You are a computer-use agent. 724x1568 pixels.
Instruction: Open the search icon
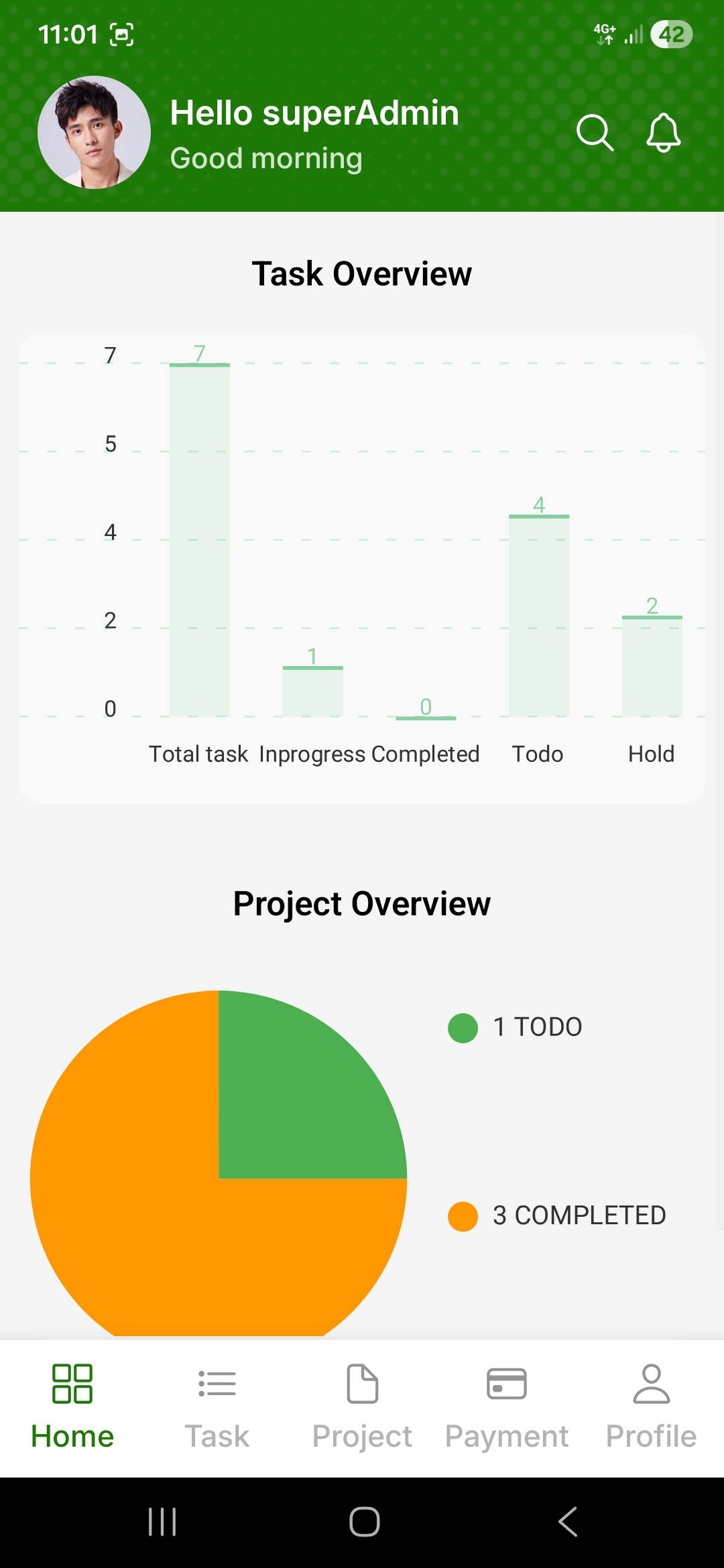tap(594, 133)
